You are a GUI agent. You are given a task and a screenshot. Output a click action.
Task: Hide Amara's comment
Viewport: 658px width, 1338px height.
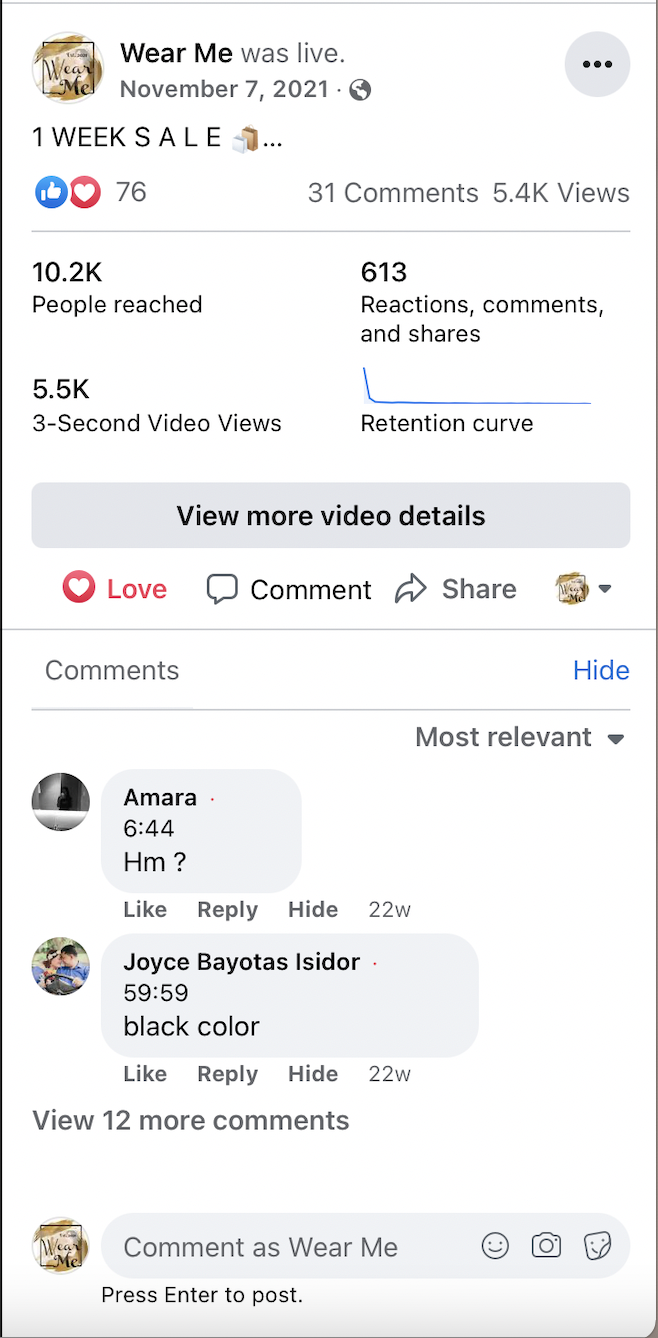point(313,910)
